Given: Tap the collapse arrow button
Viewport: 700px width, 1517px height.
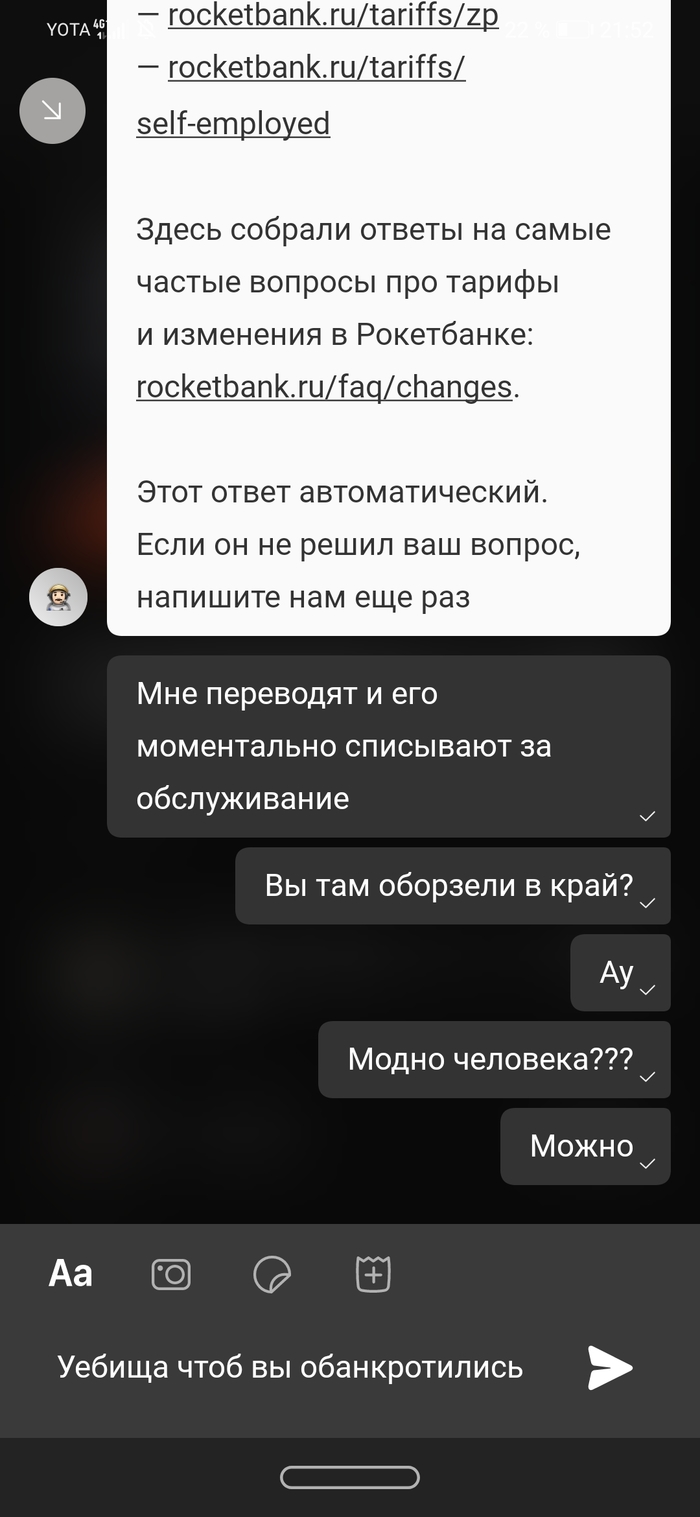Looking at the screenshot, I should (x=52, y=111).
